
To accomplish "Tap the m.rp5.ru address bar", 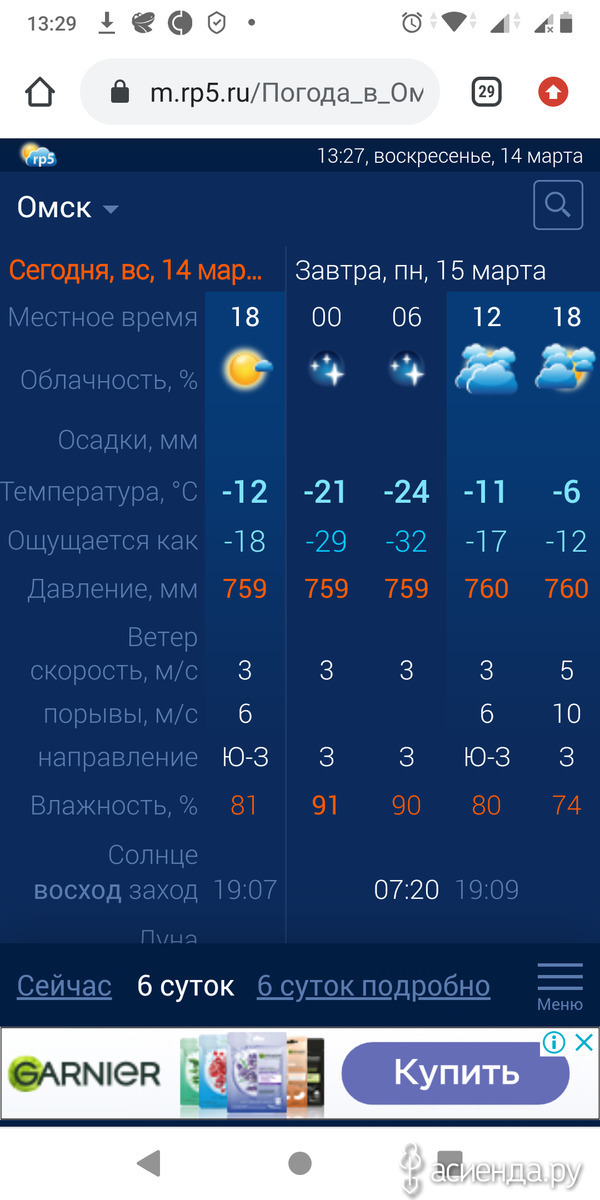I will [x=260, y=93].
